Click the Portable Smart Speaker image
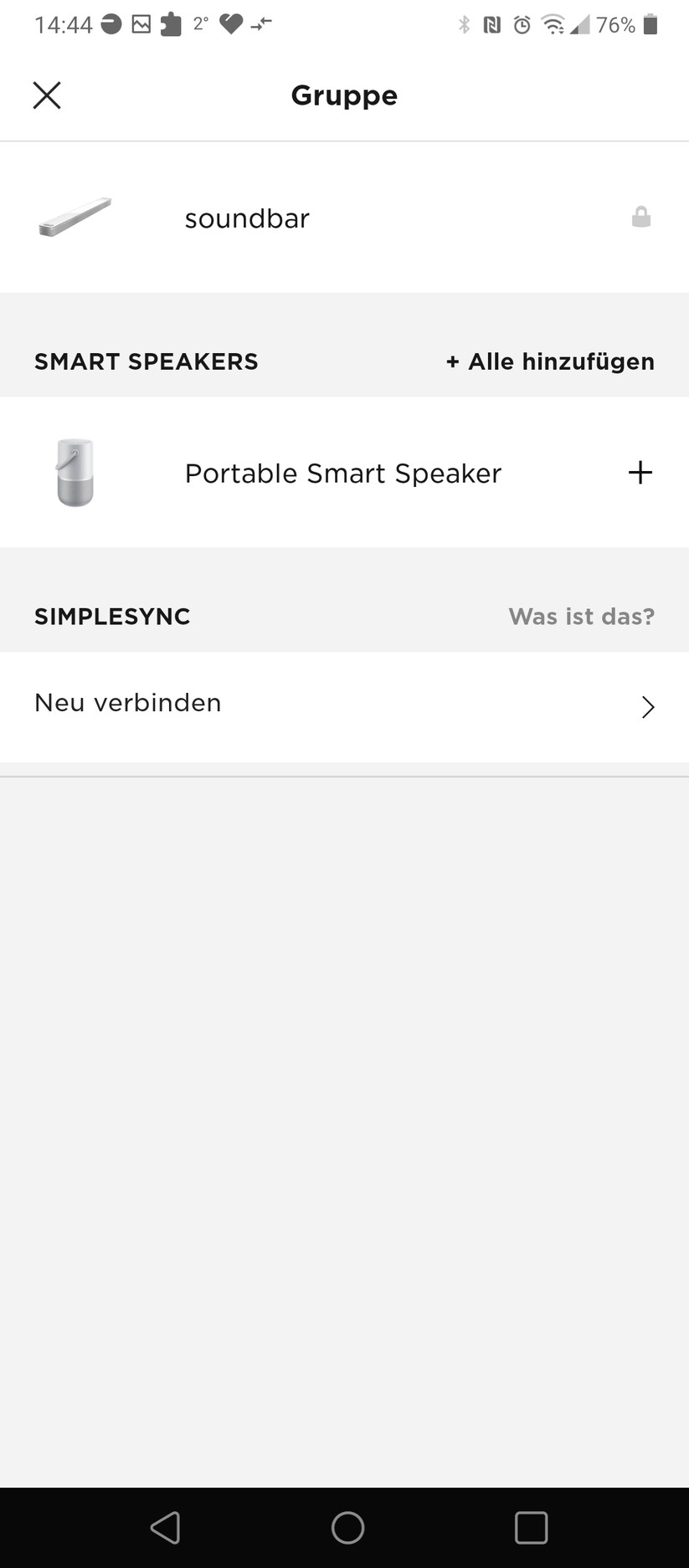This screenshot has width=689, height=1568. coord(75,472)
